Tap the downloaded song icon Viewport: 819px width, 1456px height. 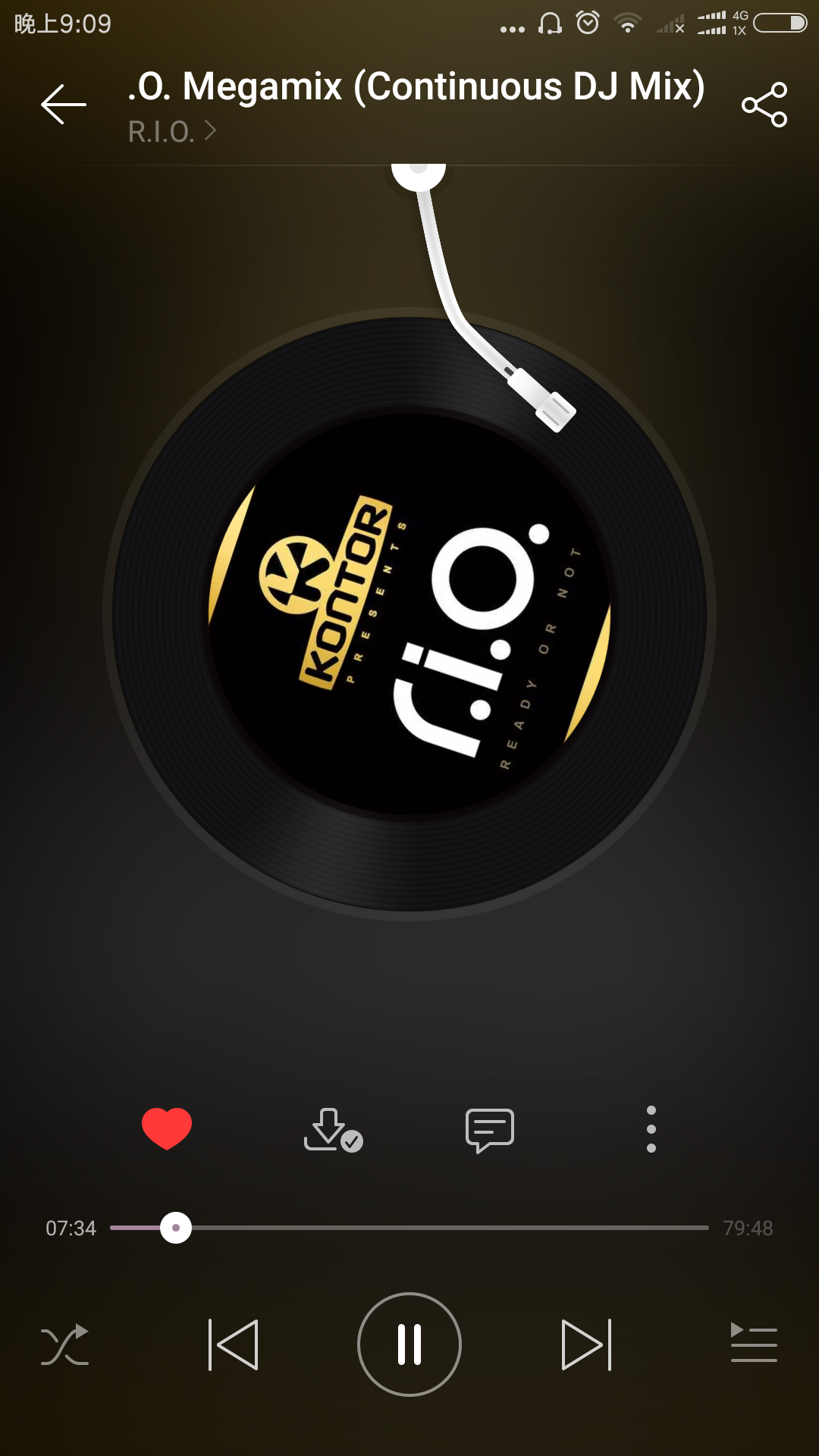[x=333, y=1130]
